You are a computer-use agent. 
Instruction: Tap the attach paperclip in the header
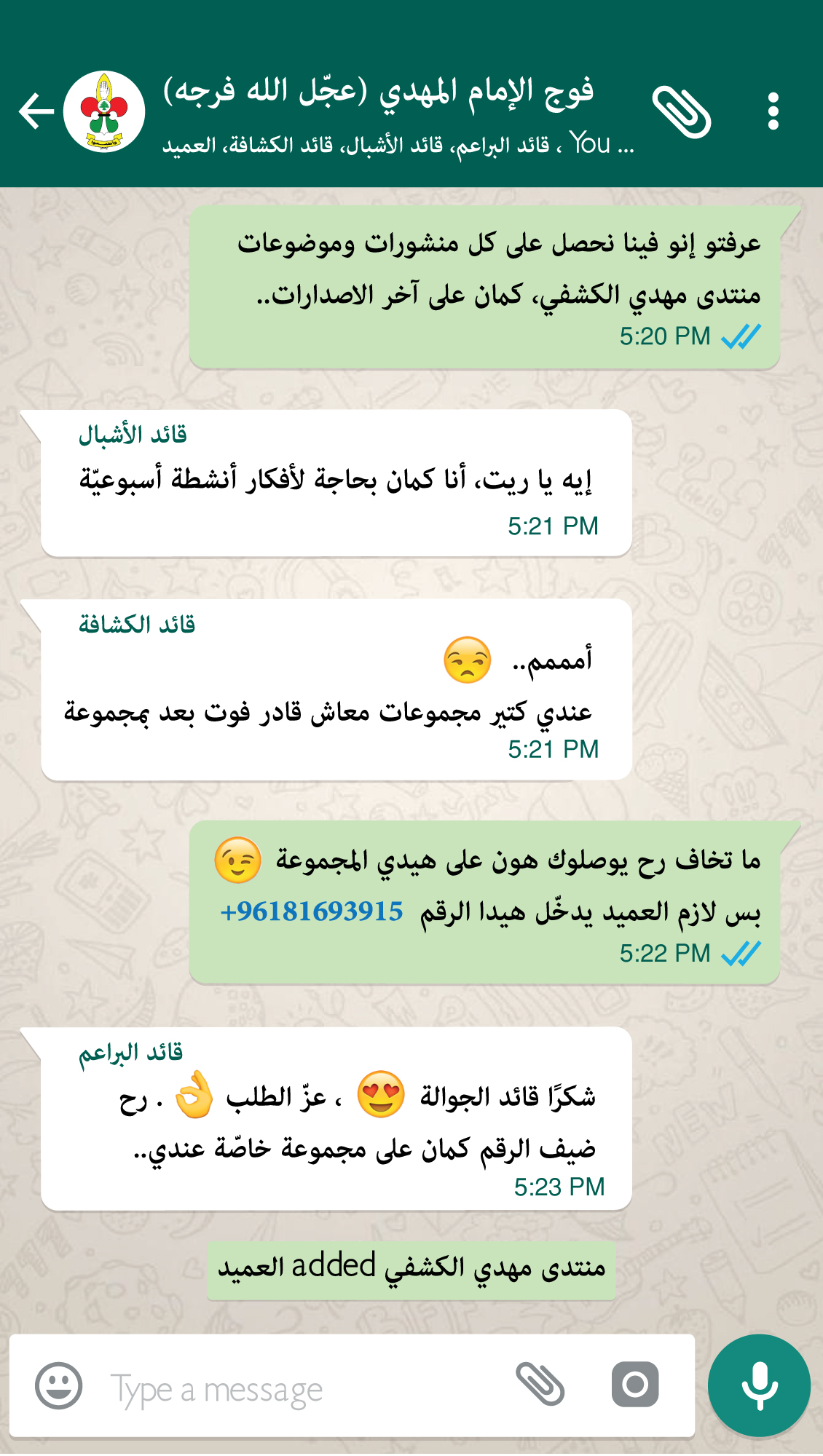[x=681, y=112]
